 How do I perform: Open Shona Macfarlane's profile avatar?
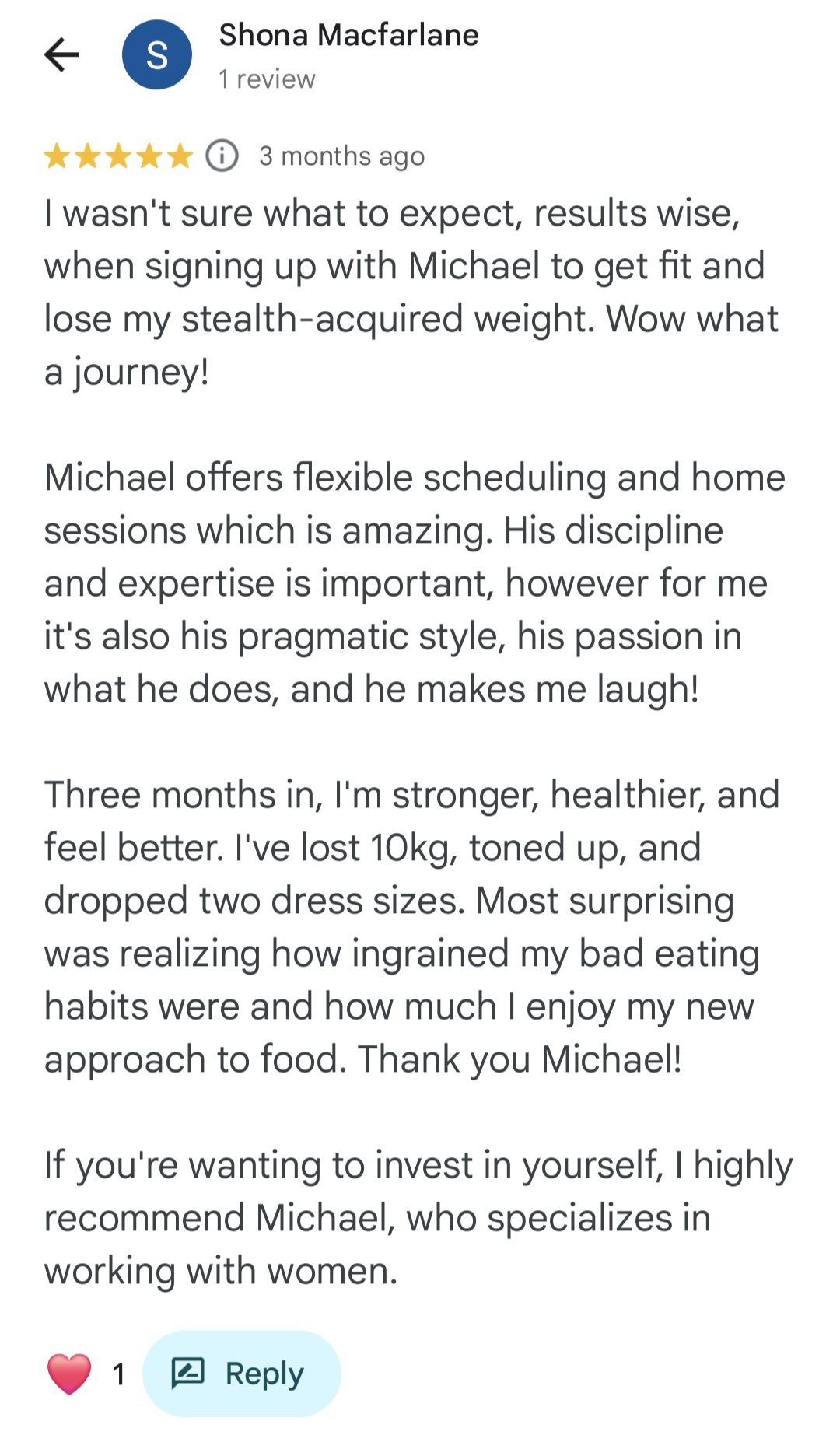tap(157, 55)
